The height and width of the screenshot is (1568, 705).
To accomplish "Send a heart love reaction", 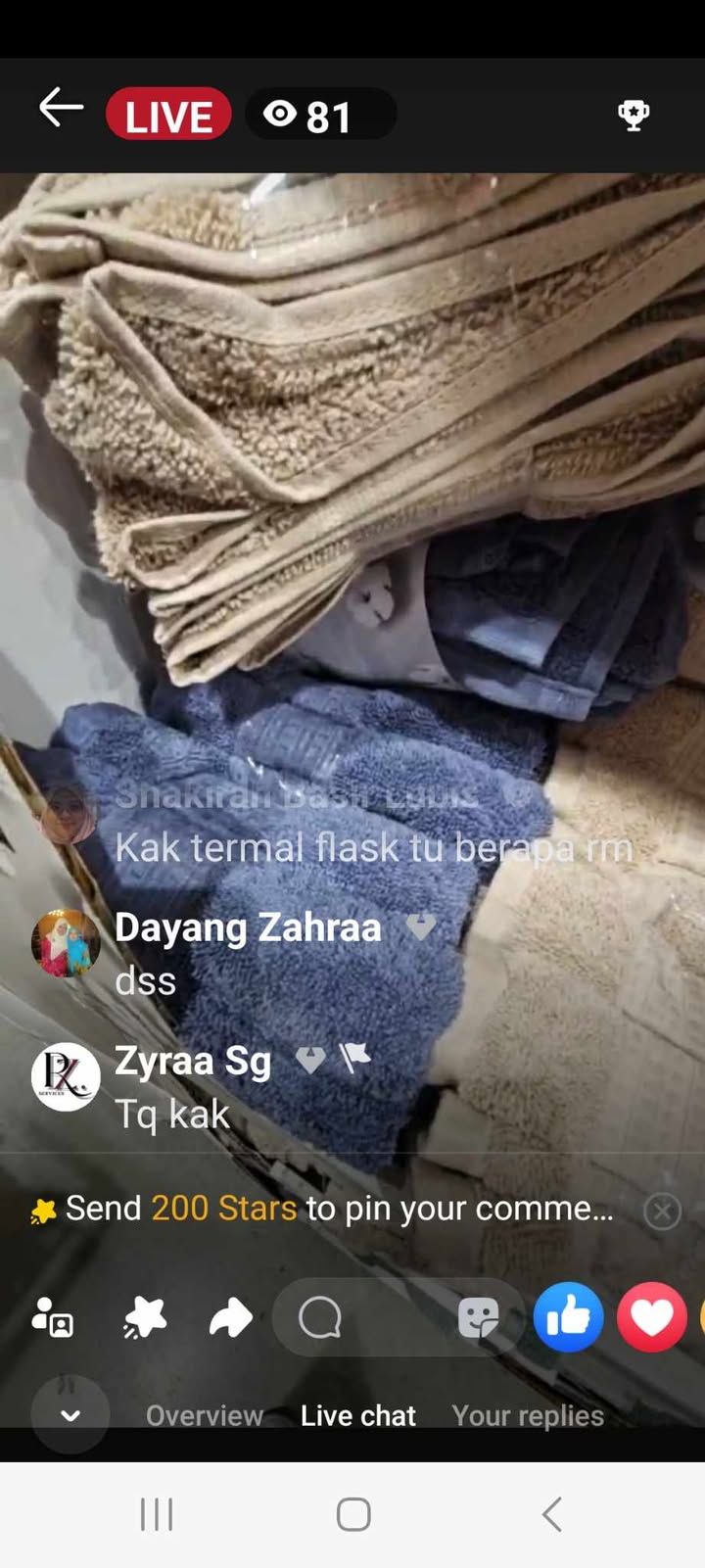I will 651,1317.
